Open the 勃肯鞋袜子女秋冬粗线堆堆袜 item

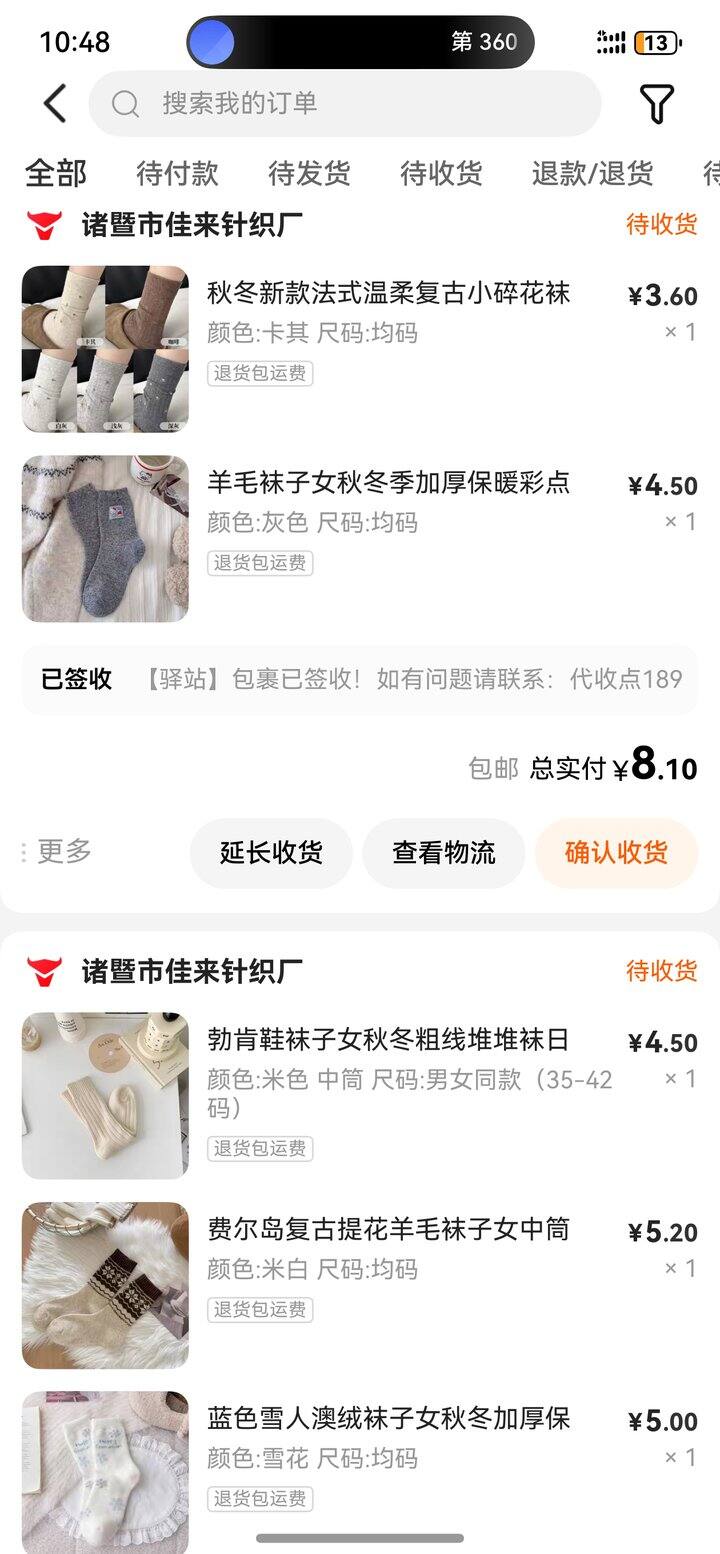[x=388, y=1040]
